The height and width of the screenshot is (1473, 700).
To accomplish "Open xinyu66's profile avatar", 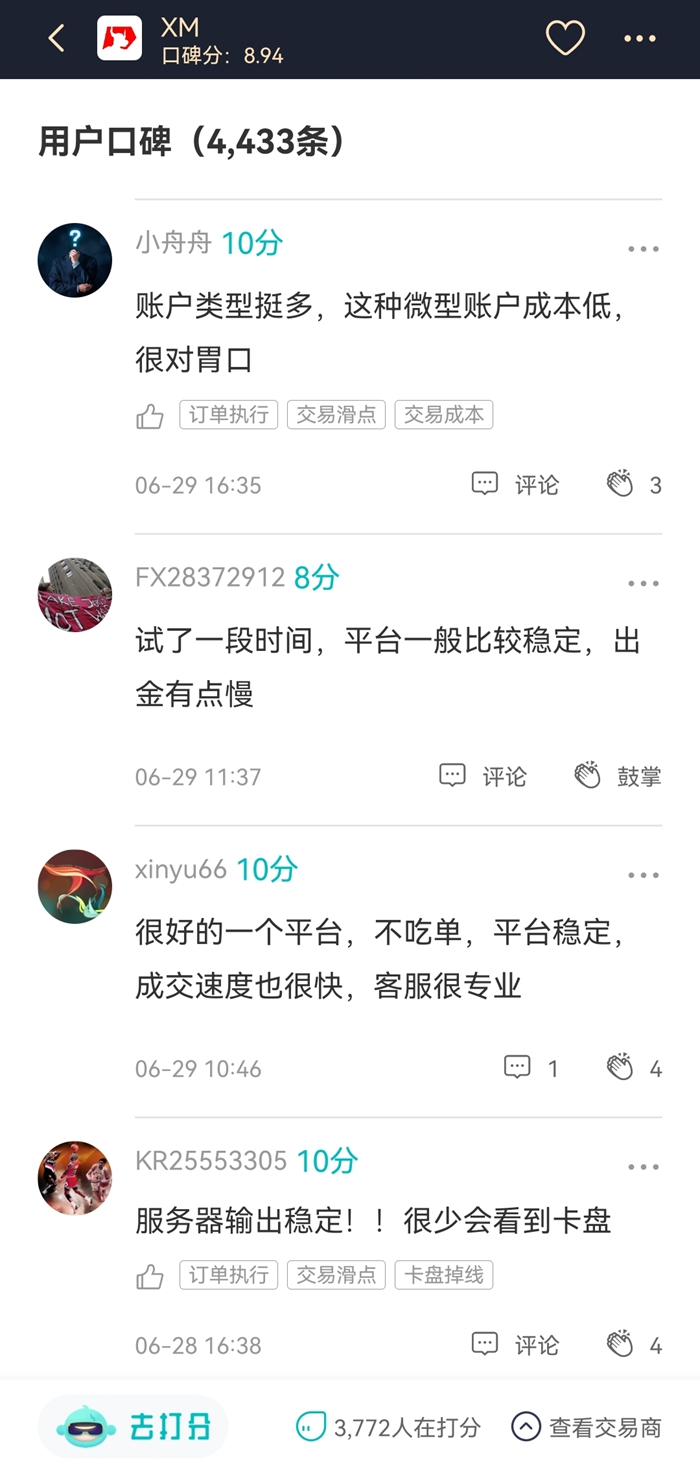I will click(x=75, y=886).
